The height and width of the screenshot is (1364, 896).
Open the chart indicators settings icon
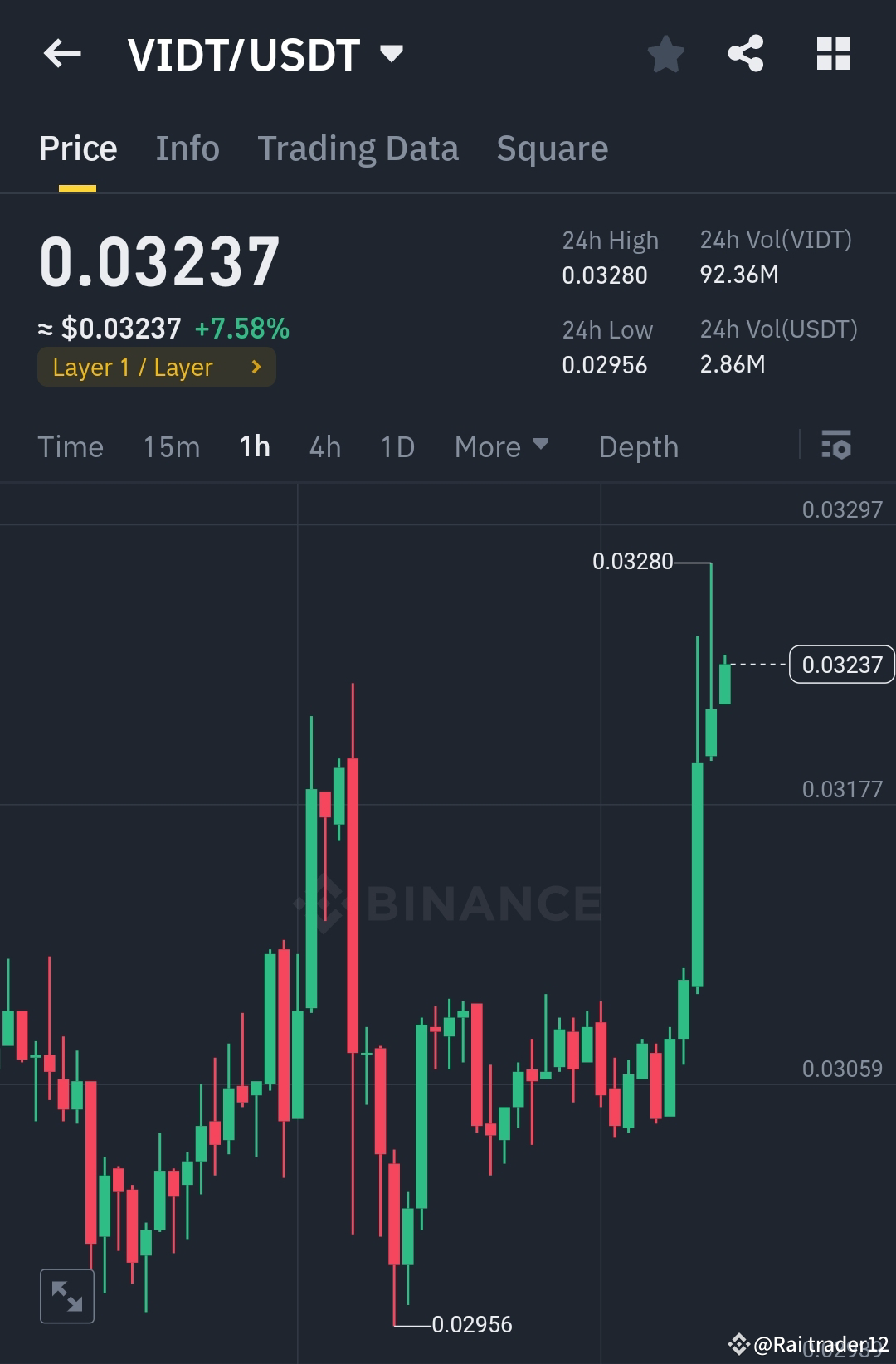(x=835, y=446)
